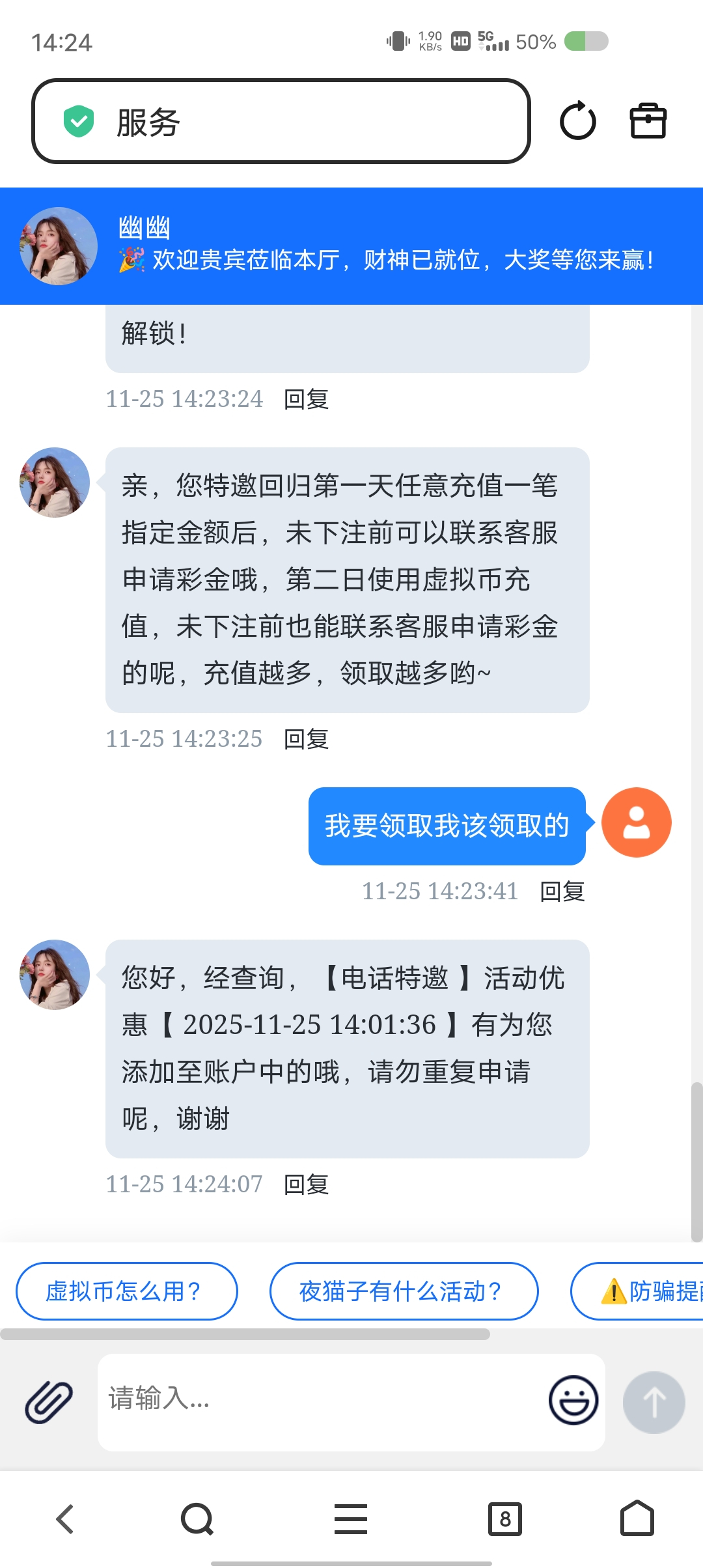Screen dimensions: 703x1568
Task: Open the emoji picker
Action: pyautogui.click(x=573, y=1401)
